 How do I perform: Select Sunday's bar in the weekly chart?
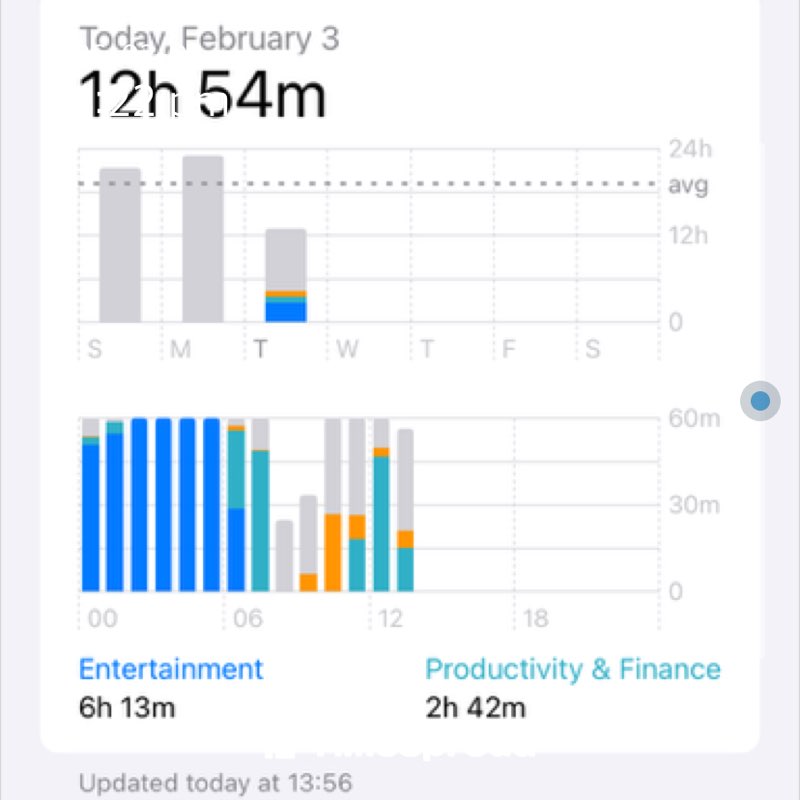[x=120, y=245]
